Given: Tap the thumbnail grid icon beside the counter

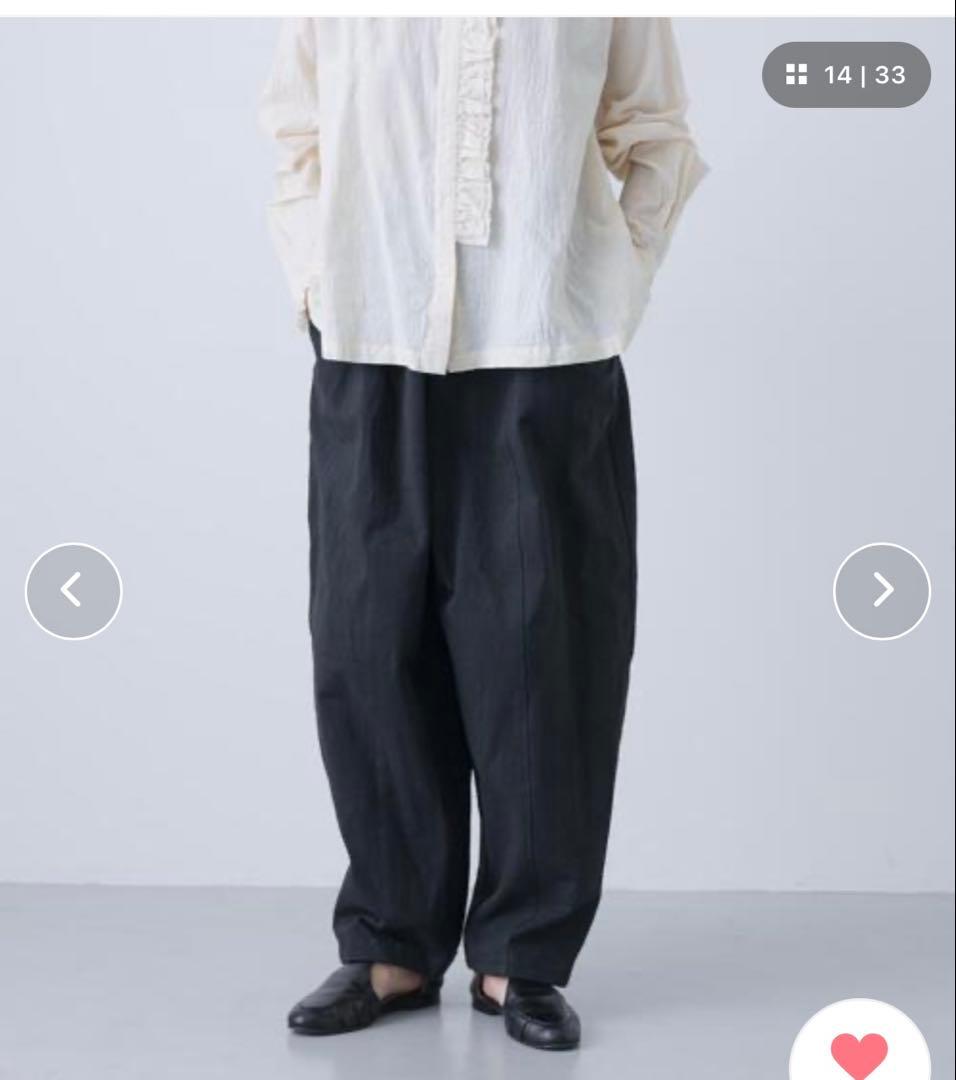Looking at the screenshot, I should pos(796,74).
